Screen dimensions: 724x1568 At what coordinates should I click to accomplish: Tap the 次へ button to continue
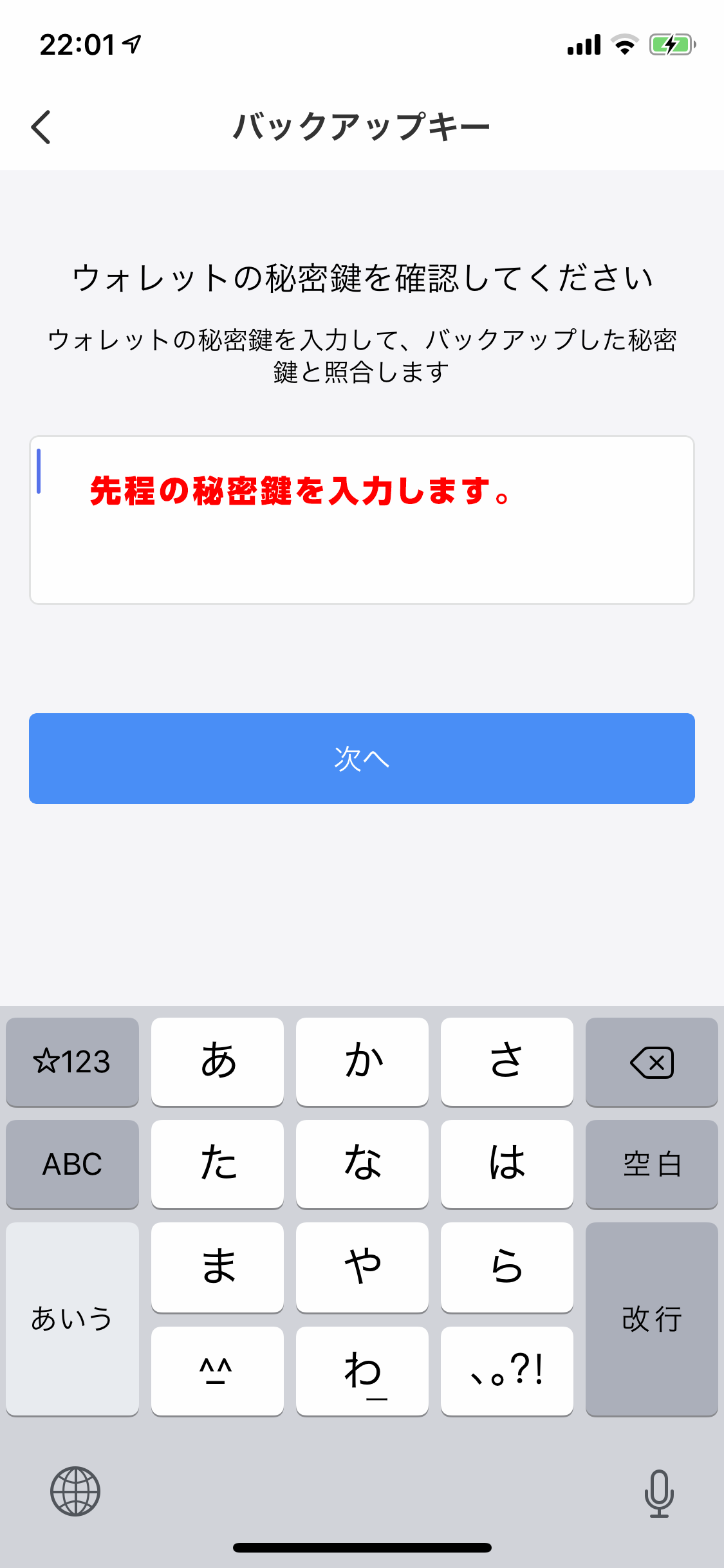[362, 758]
